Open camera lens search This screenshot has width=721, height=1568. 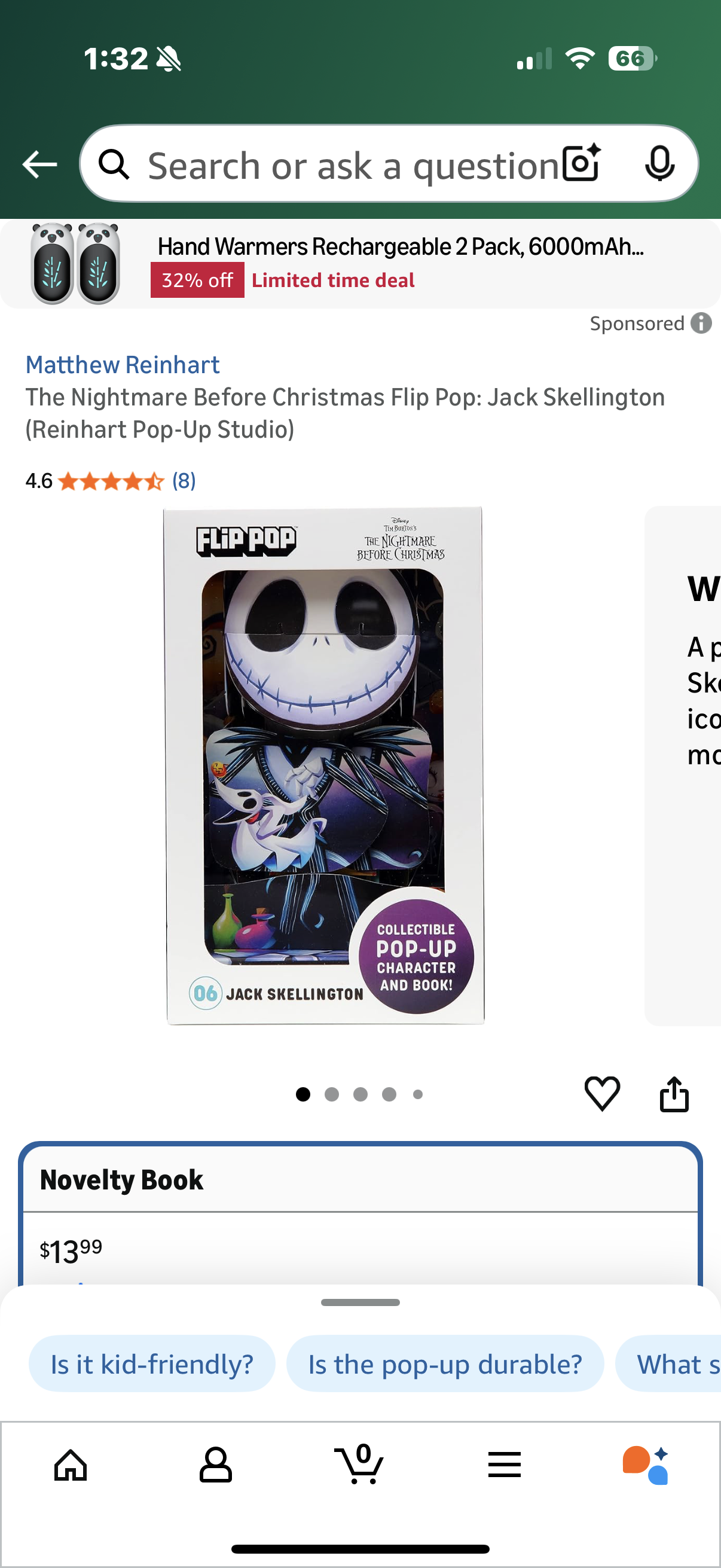coord(581,164)
